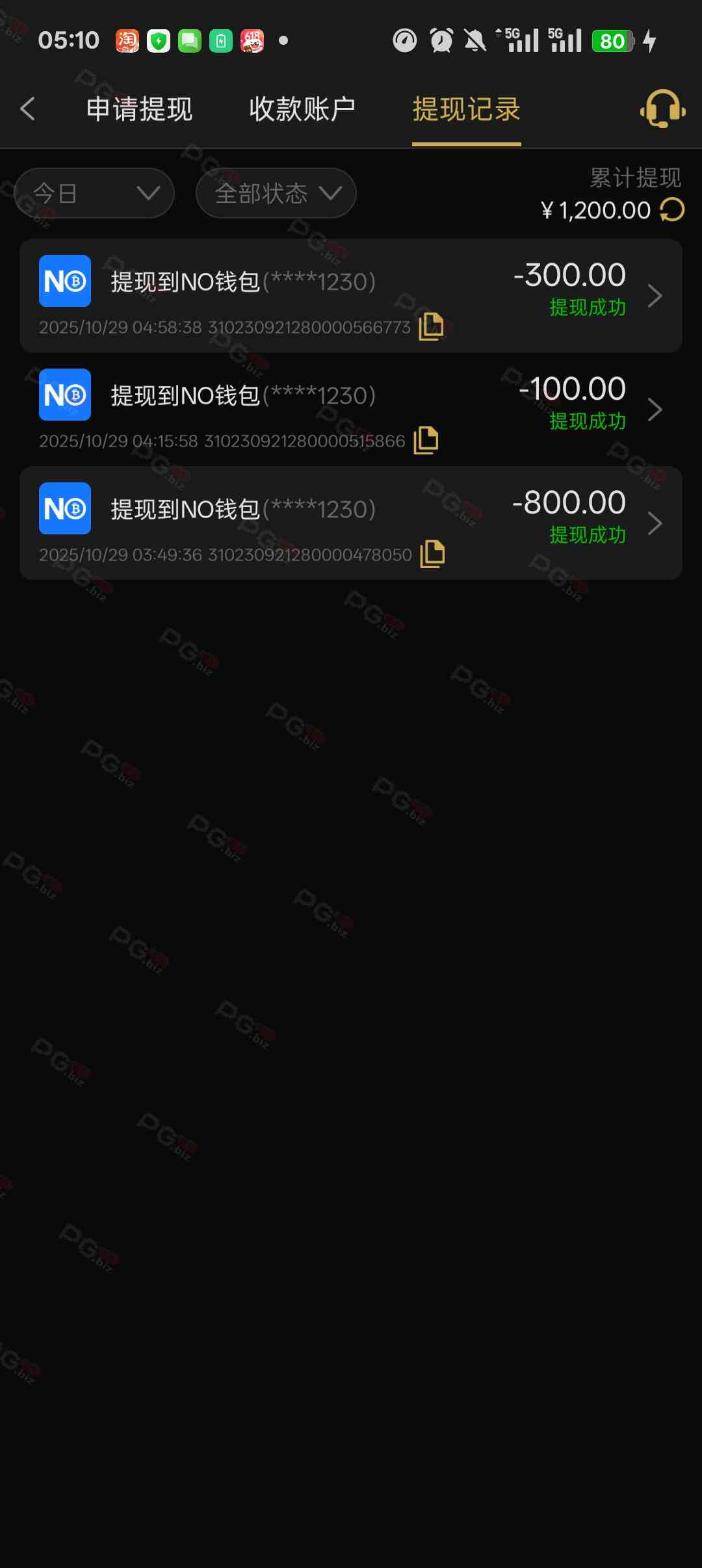
Task: Refresh the 累计提现 total amount
Action: point(672,210)
